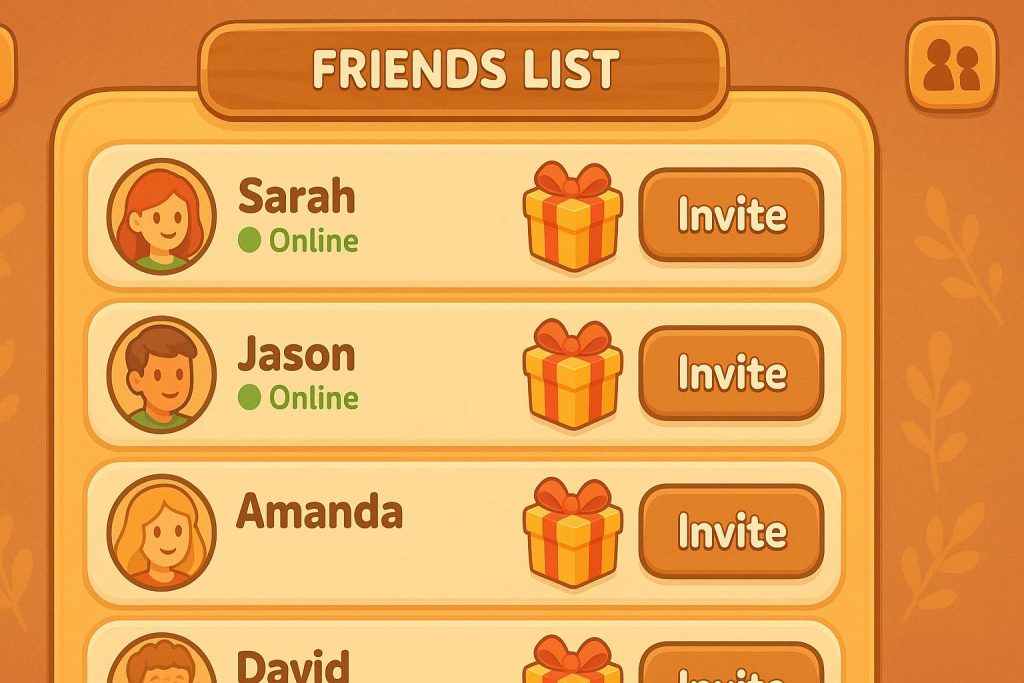This screenshot has width=1024, height=683.
Task: Open the friends icon button
Action: [x=952, y=65]
